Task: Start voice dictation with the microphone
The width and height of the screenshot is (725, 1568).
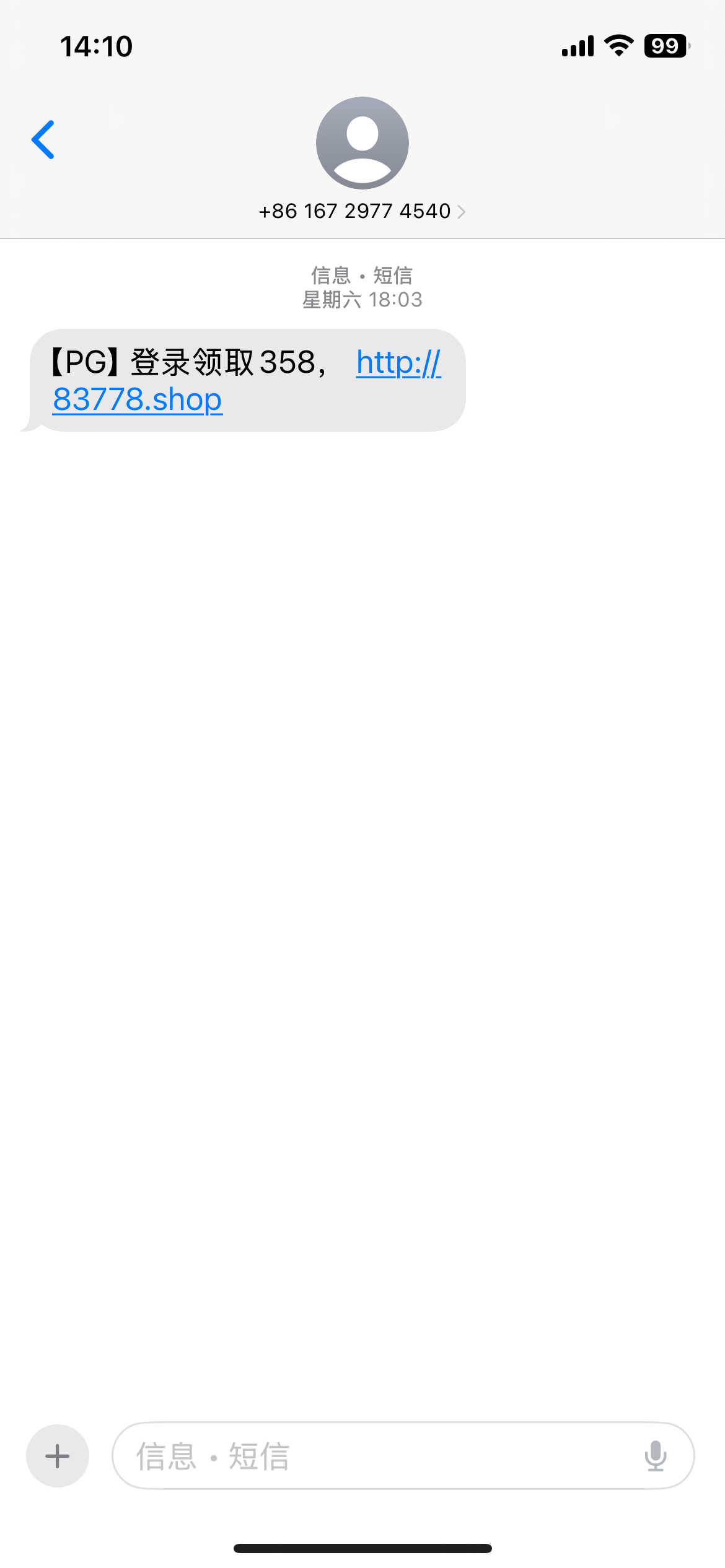Action: tap(655, 1456)
